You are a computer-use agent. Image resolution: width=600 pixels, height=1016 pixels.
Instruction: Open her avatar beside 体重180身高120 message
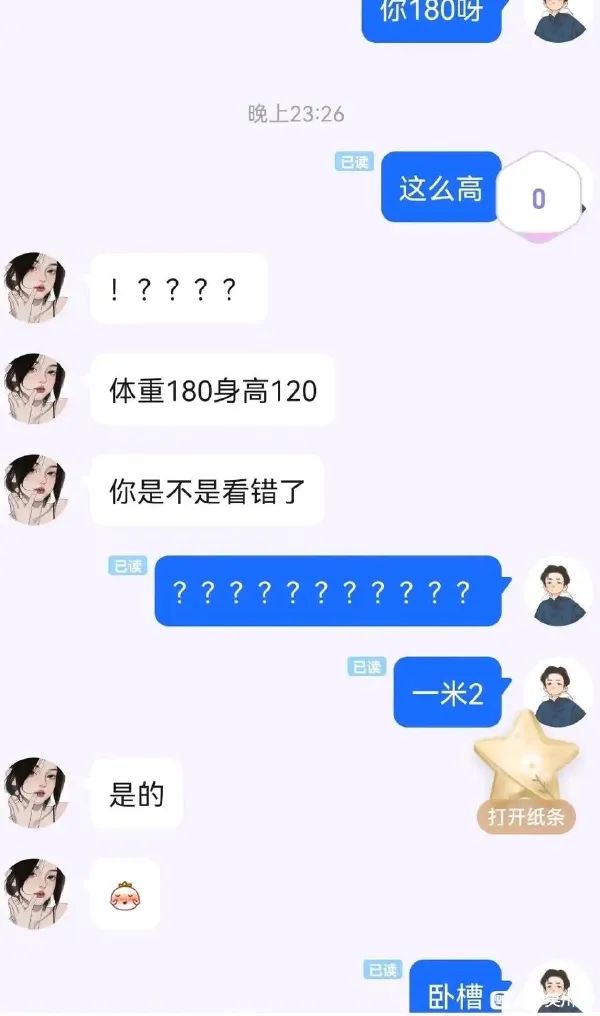coord(37,389)
